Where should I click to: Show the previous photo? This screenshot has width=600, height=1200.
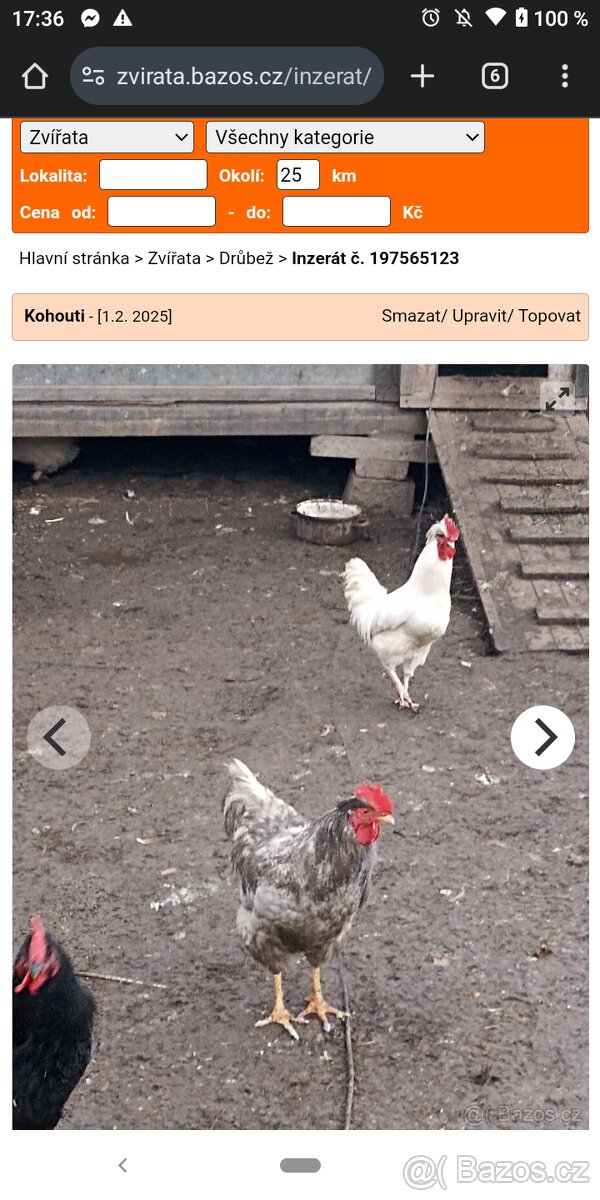pos(58,738)
